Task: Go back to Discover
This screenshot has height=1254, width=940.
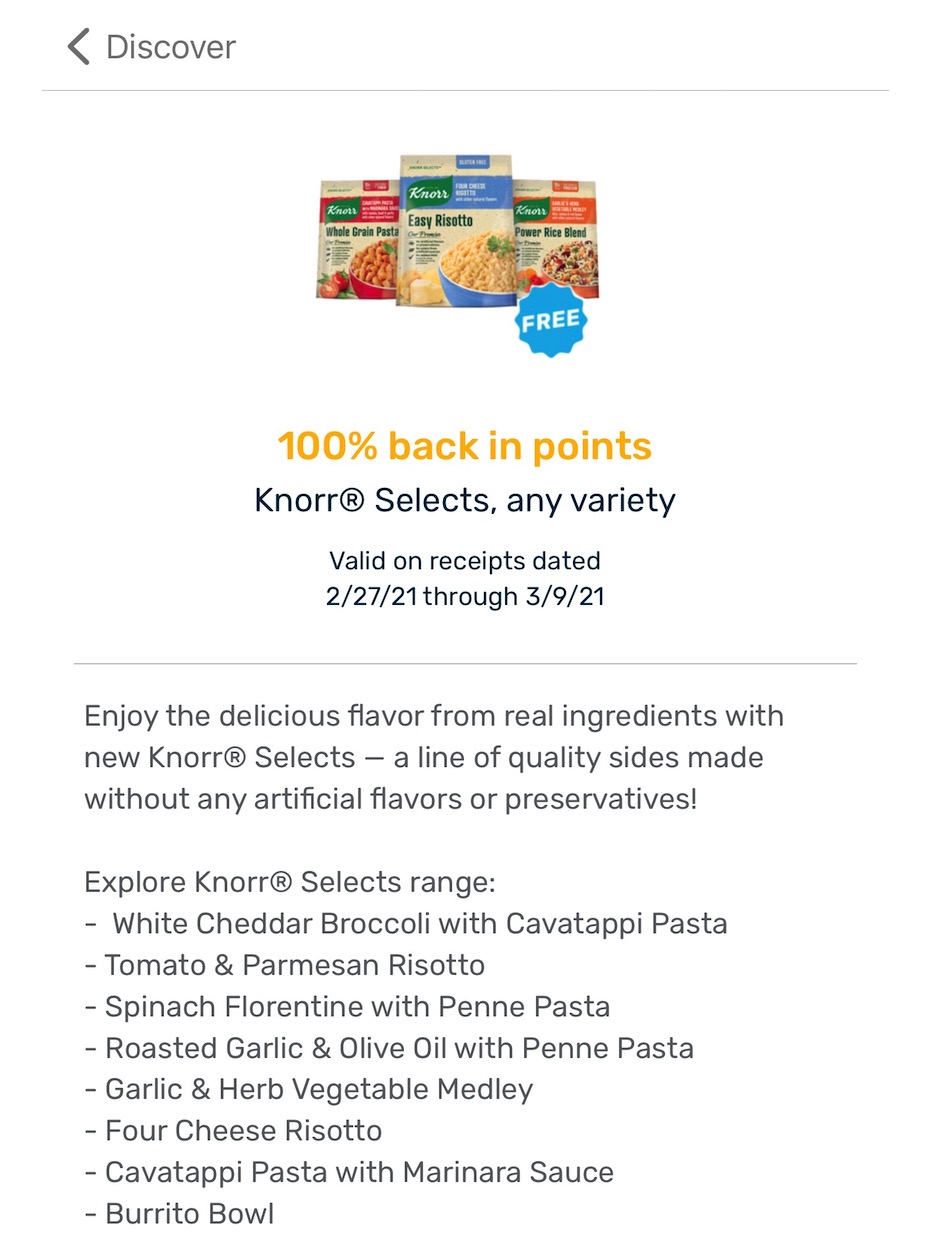Action: point(150,47)
